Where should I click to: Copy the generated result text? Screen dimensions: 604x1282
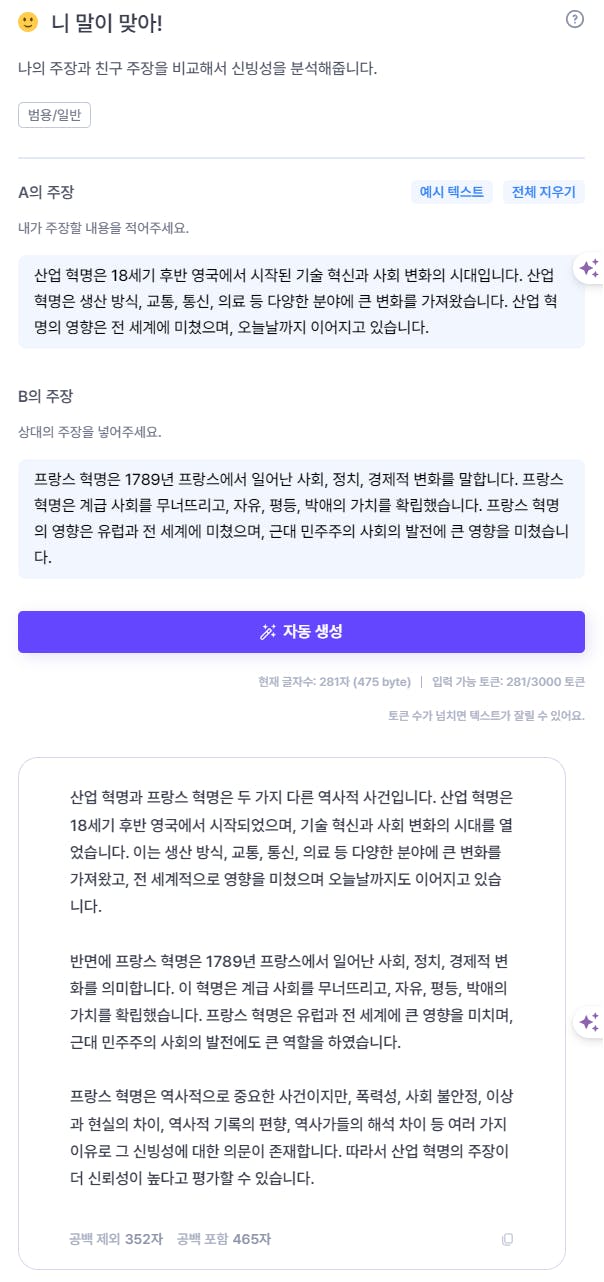pyautogui.click(x=507, y=1239)
